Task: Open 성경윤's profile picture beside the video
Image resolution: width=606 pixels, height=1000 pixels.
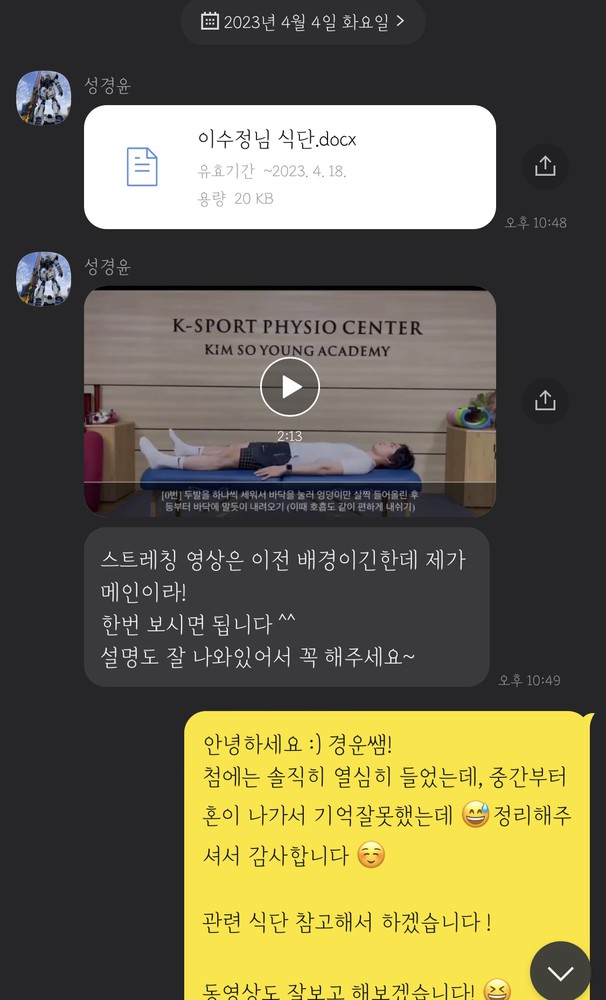Action: 43,278
